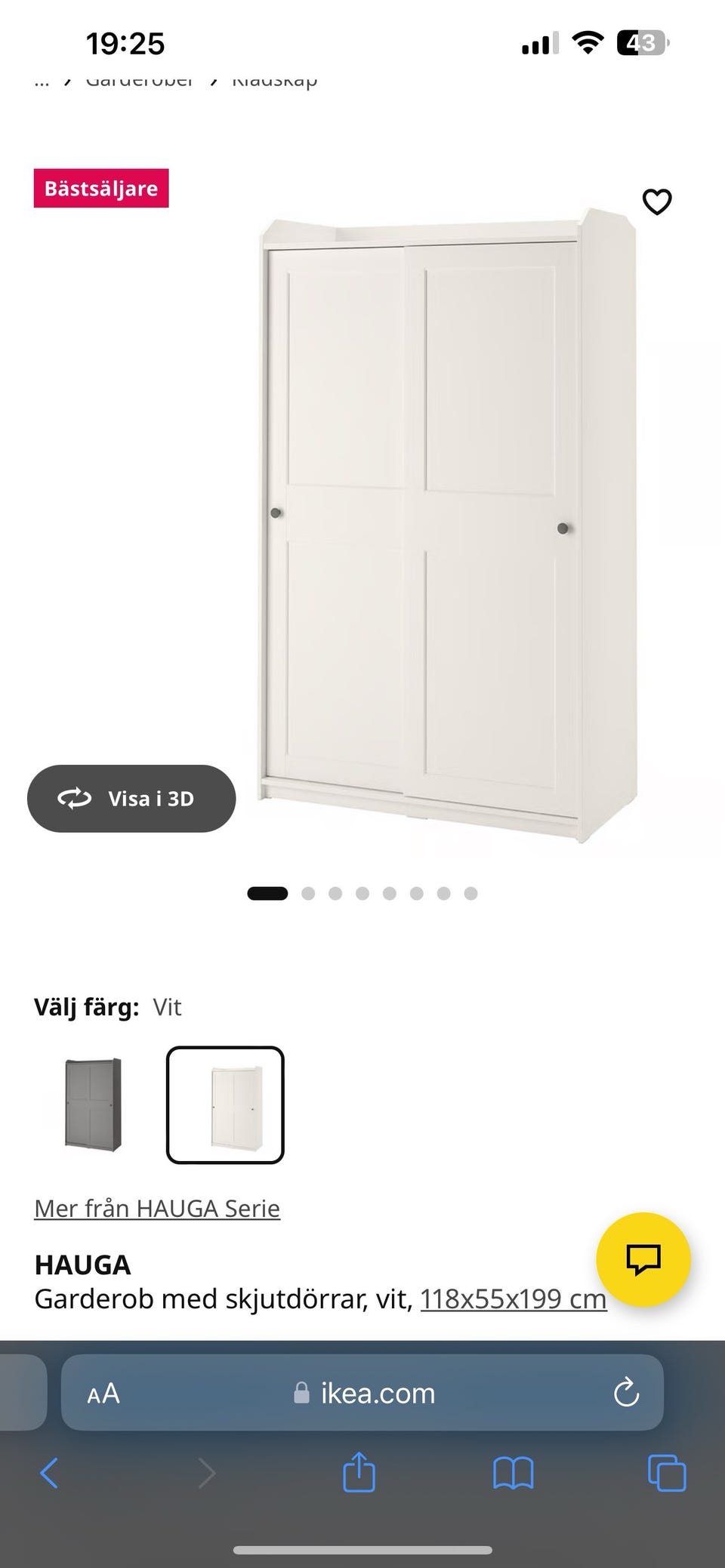
Task: Open the yellow chat bubble
Action: pos(643,1259)
